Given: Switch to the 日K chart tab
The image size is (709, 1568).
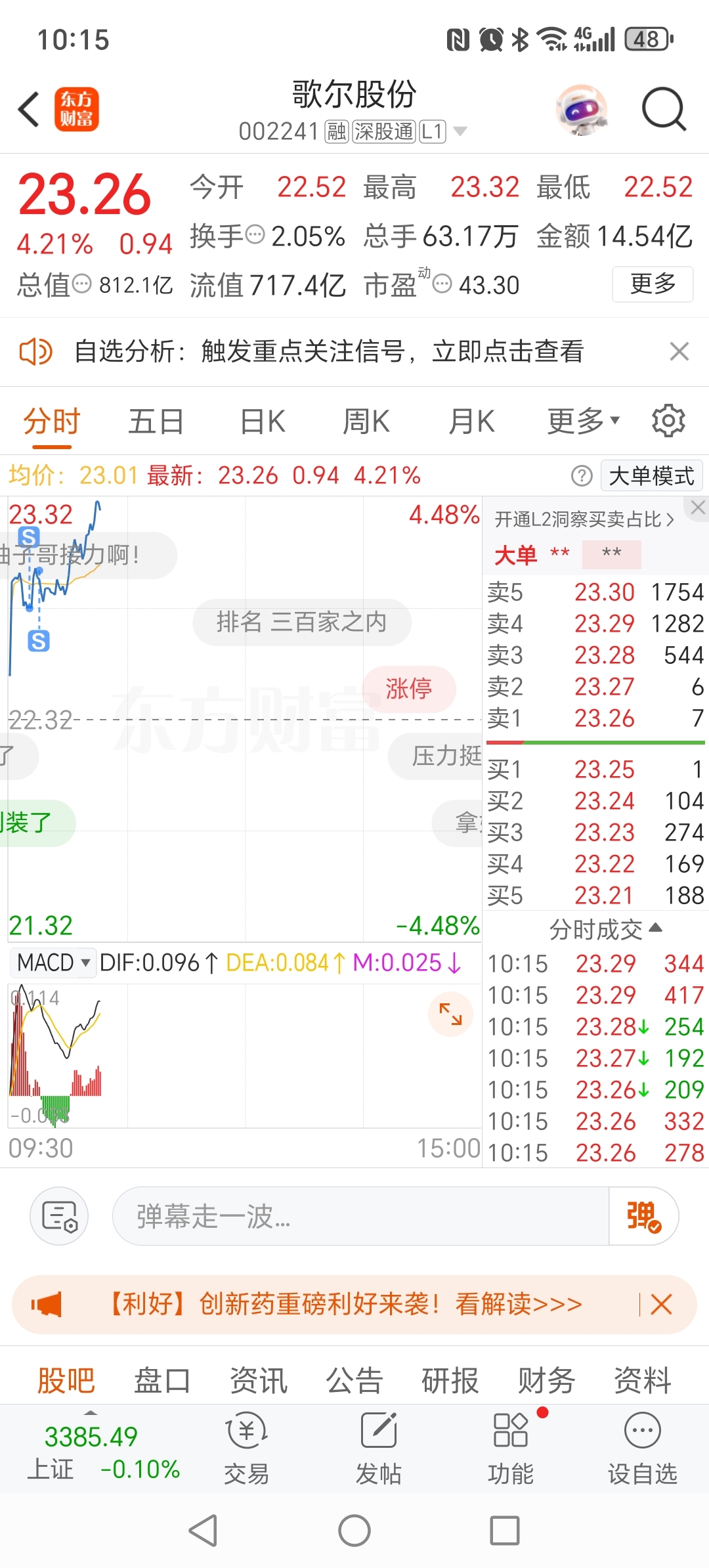Looking at the screenshot, I should pos(263,421).
